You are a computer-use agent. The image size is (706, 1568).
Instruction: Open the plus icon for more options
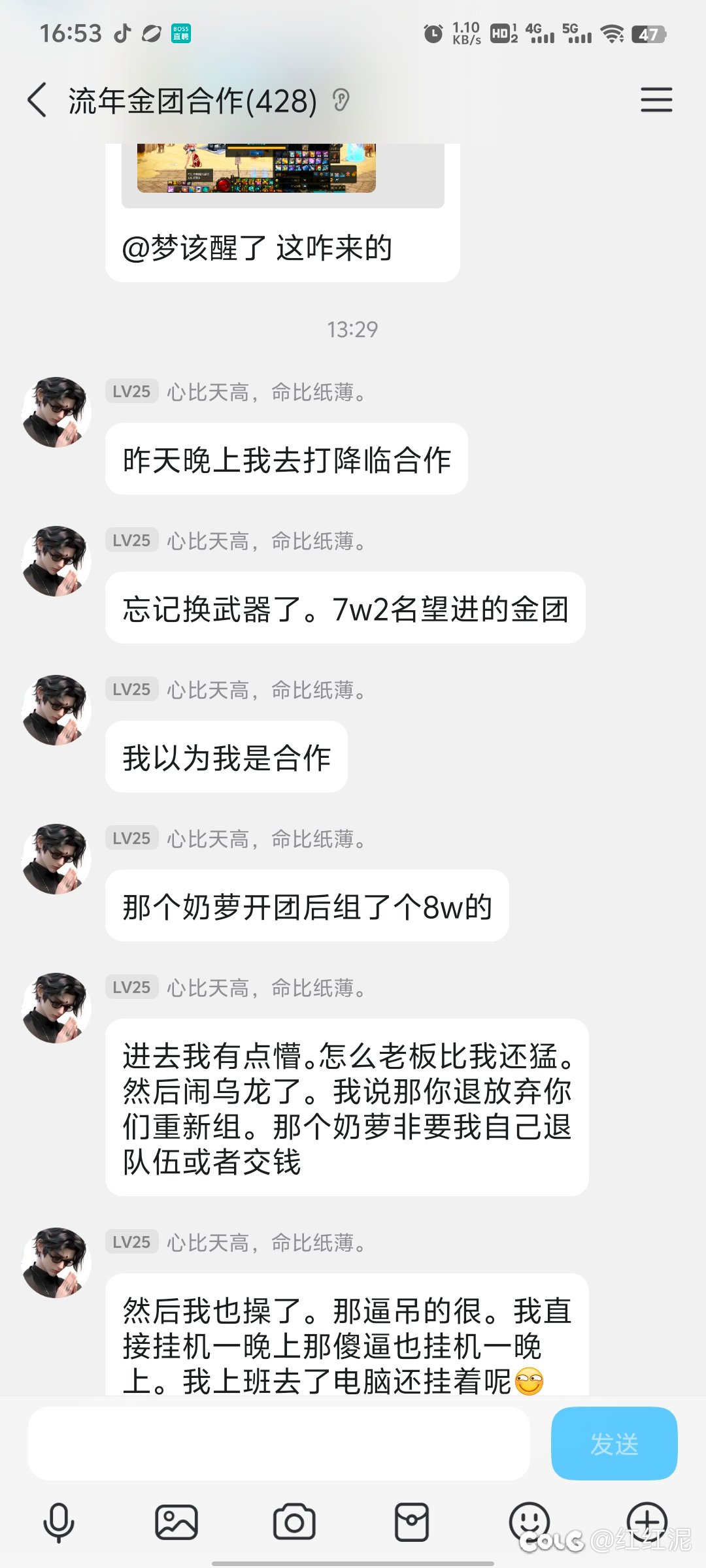(x=647, y=1521)
